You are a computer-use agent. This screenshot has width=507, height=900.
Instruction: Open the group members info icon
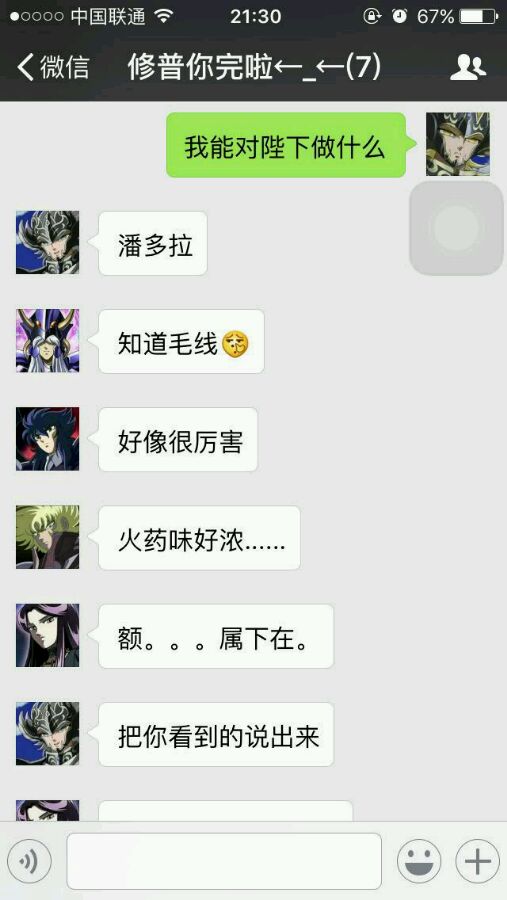[467, 67]
